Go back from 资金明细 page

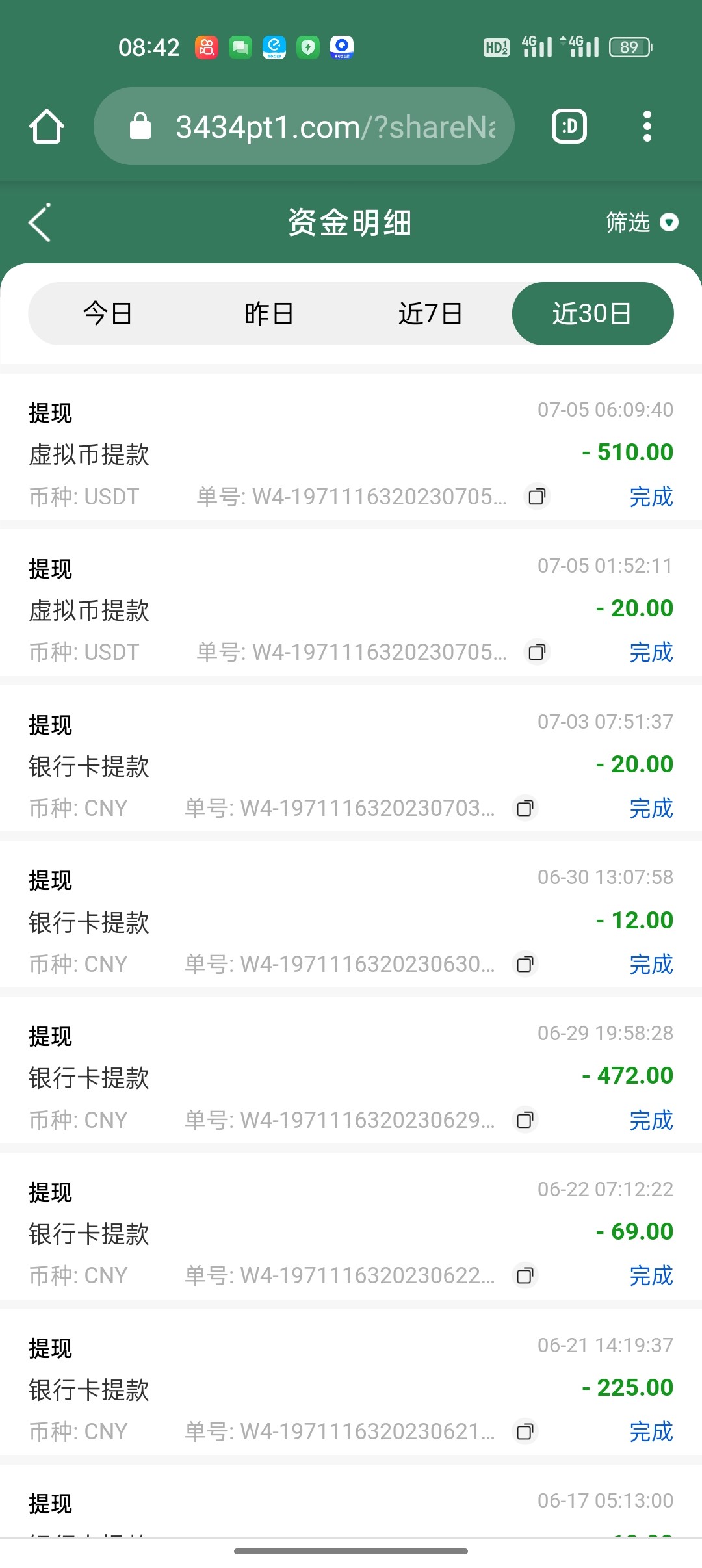click(x=40, y=223)
